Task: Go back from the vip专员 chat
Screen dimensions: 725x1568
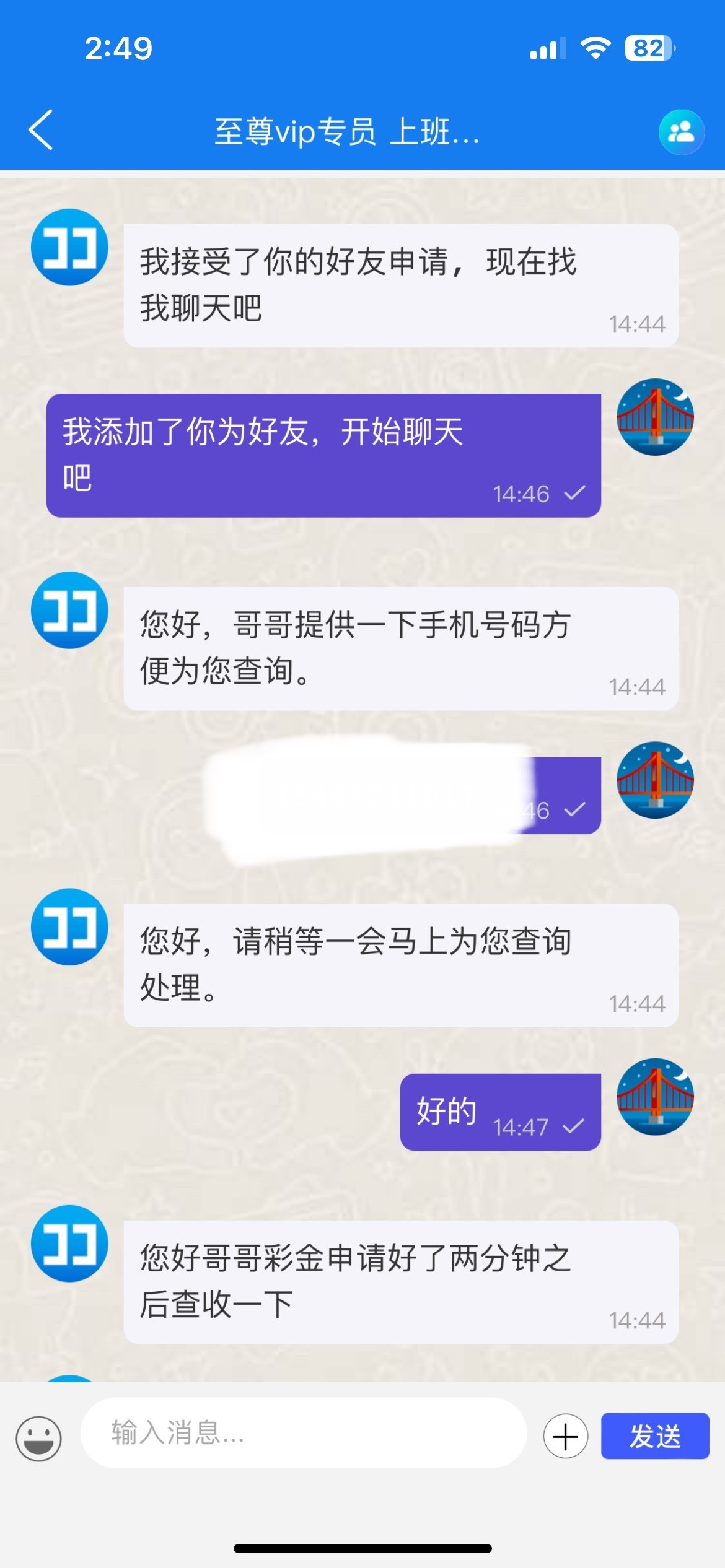Action: click(41, 131)
